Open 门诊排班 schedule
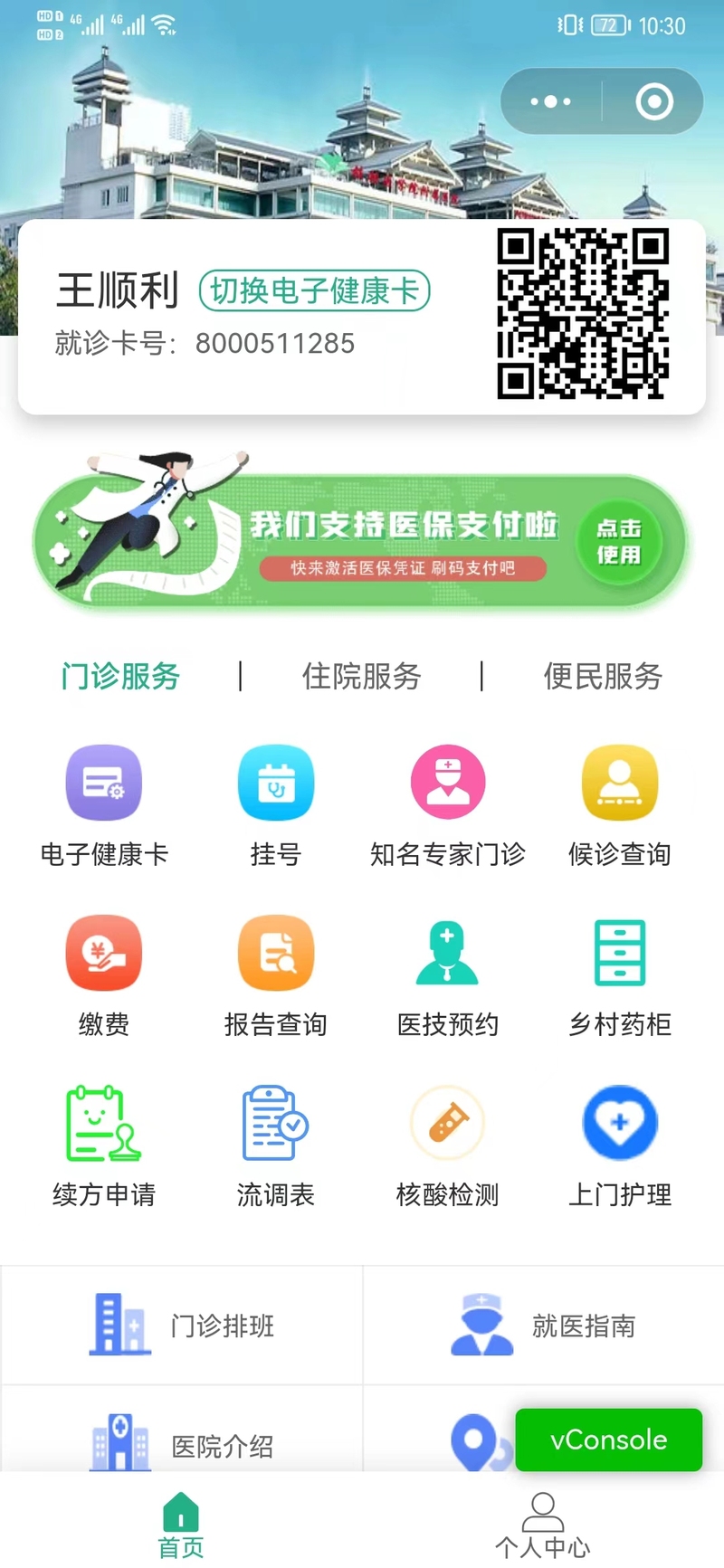The width and height of the screenshot is (724, 1568). coord(181,1326)
